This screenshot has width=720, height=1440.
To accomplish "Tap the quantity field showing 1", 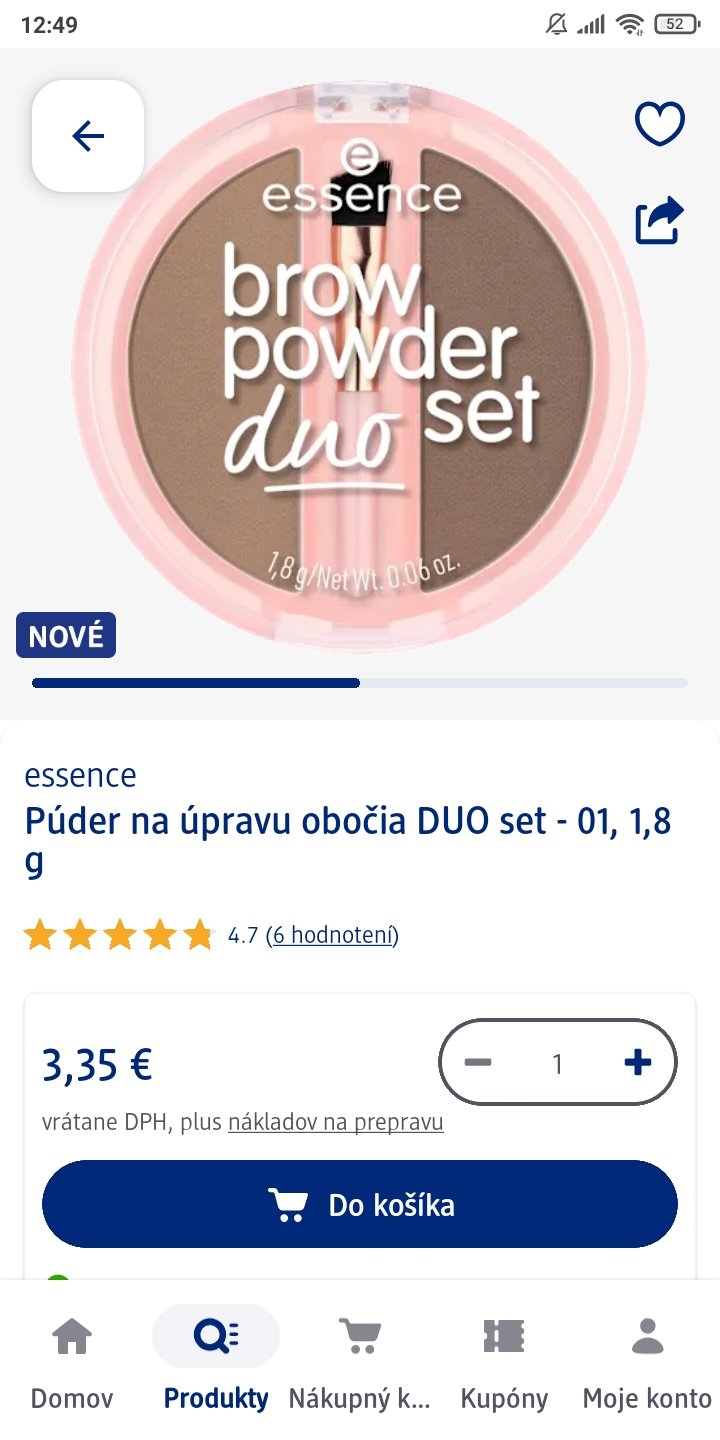I will tap(558, 1063).
